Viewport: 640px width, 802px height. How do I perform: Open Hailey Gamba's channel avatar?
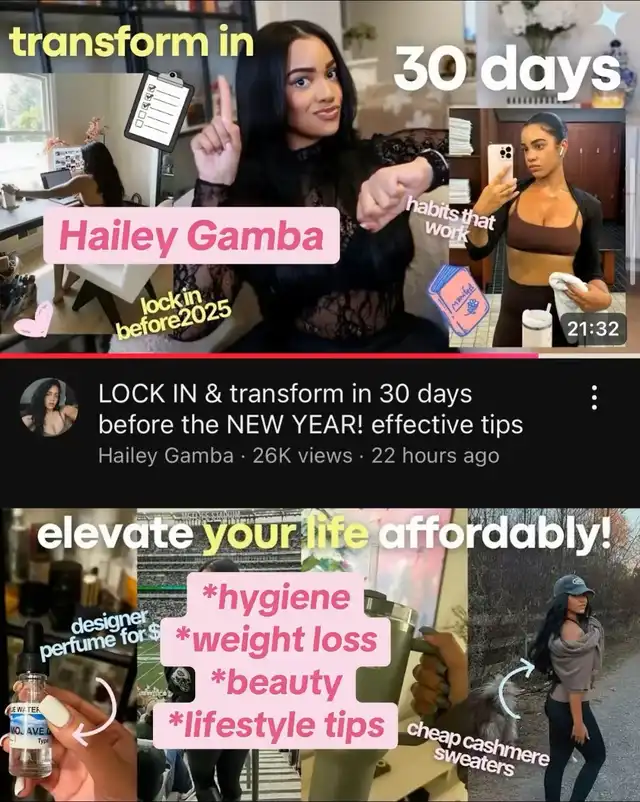48,407
